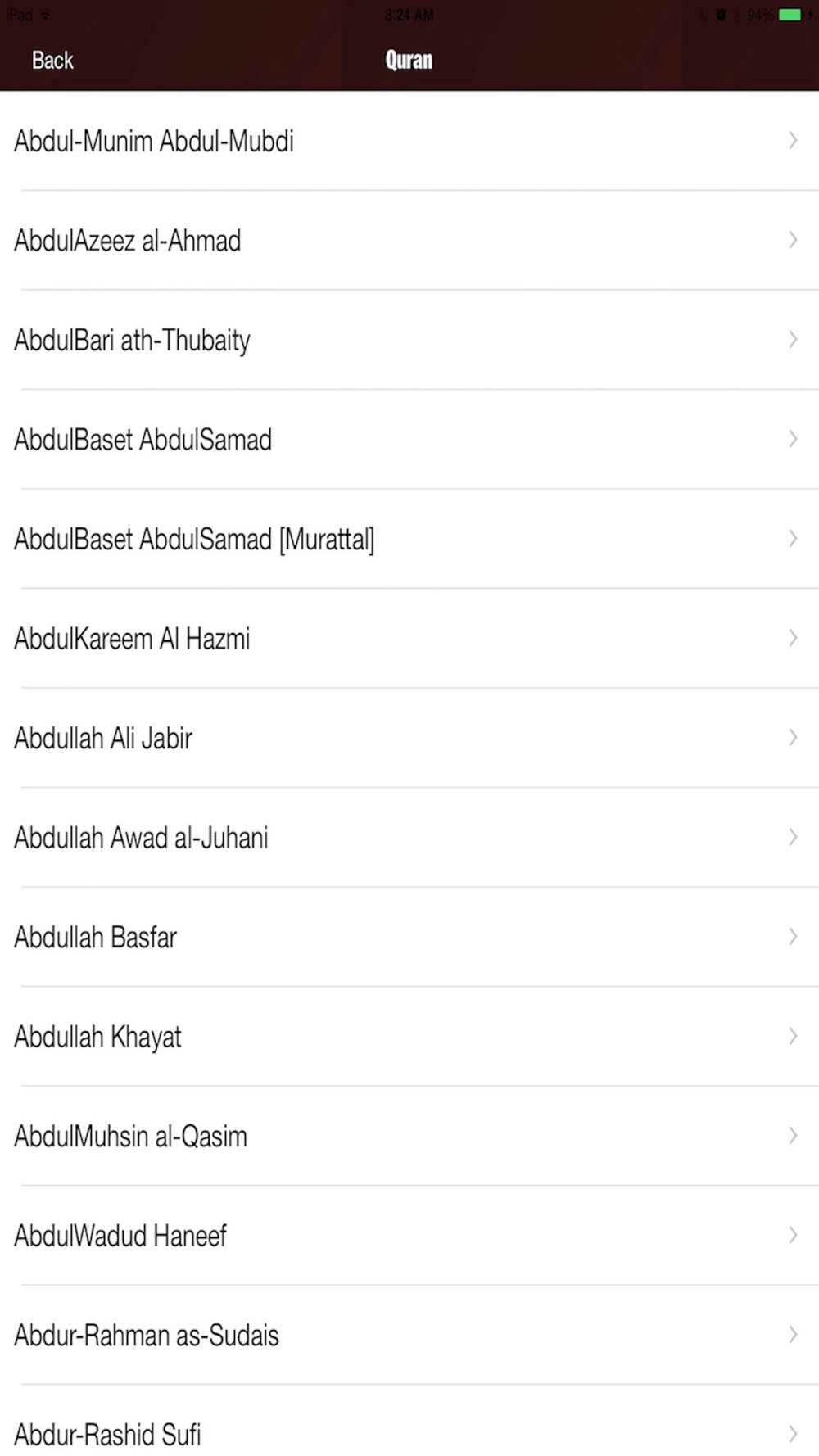This screenshot has width=819, height=1456.
Task: Choose AbdulBaset AbdulSamad [Murattal]
Action: coord(409,539)
